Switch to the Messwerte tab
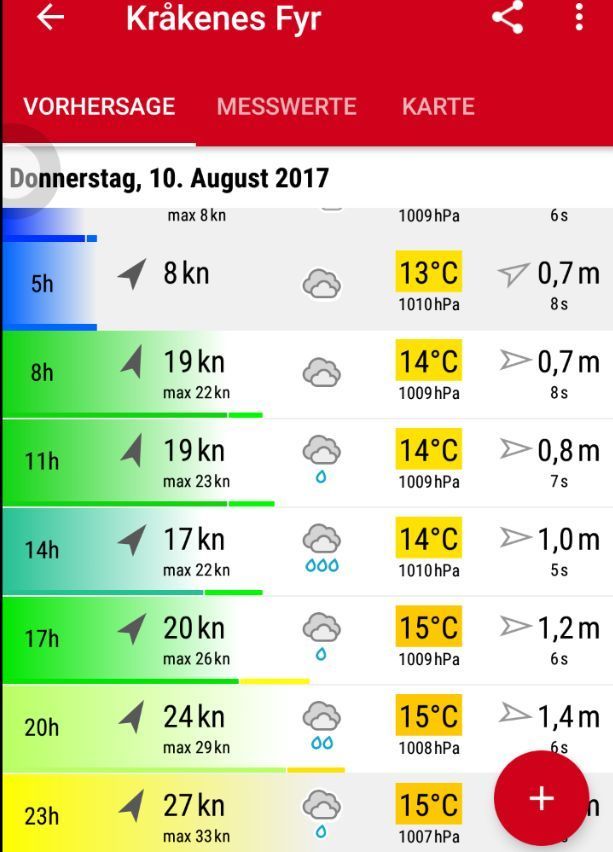 [x=286, y=106]
